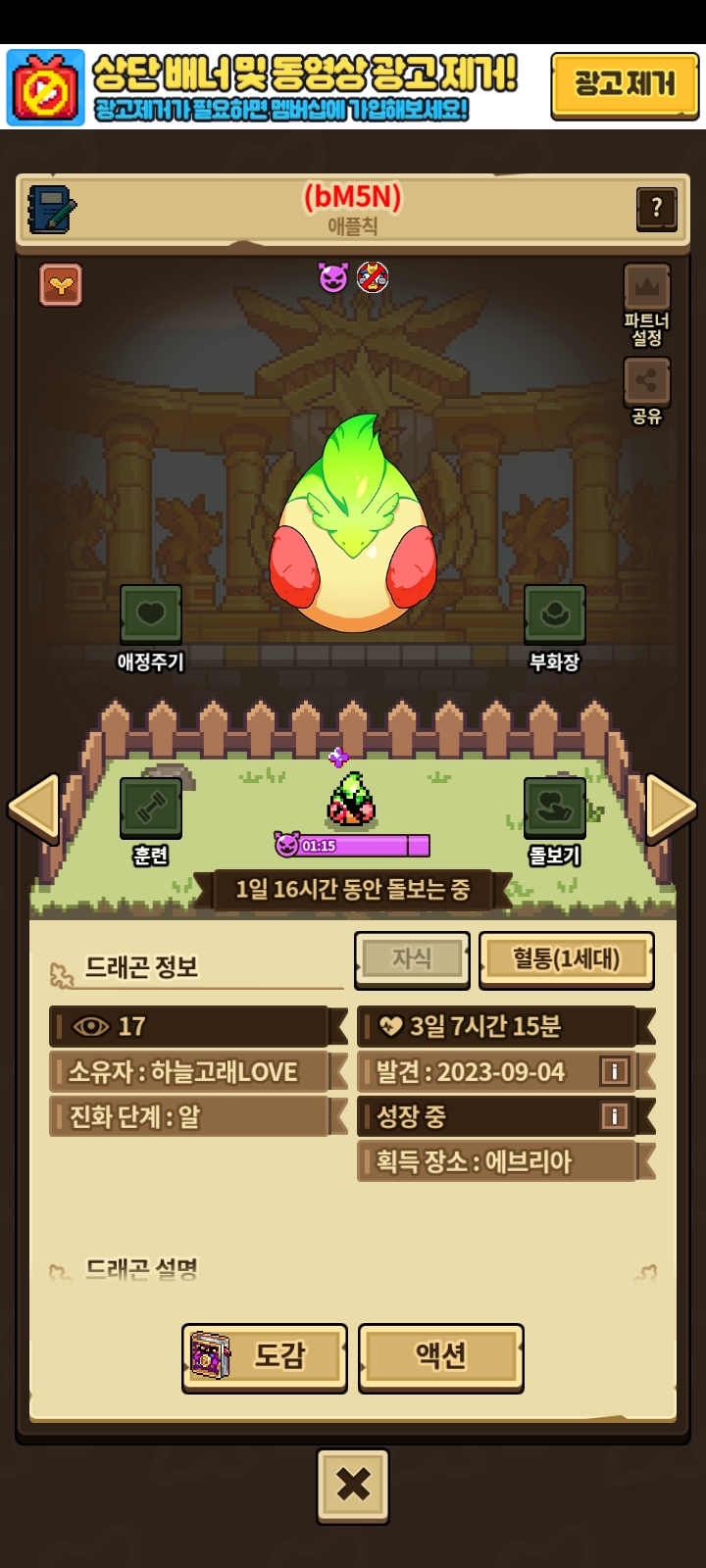Go to the previous dragon

pos(33,808)
